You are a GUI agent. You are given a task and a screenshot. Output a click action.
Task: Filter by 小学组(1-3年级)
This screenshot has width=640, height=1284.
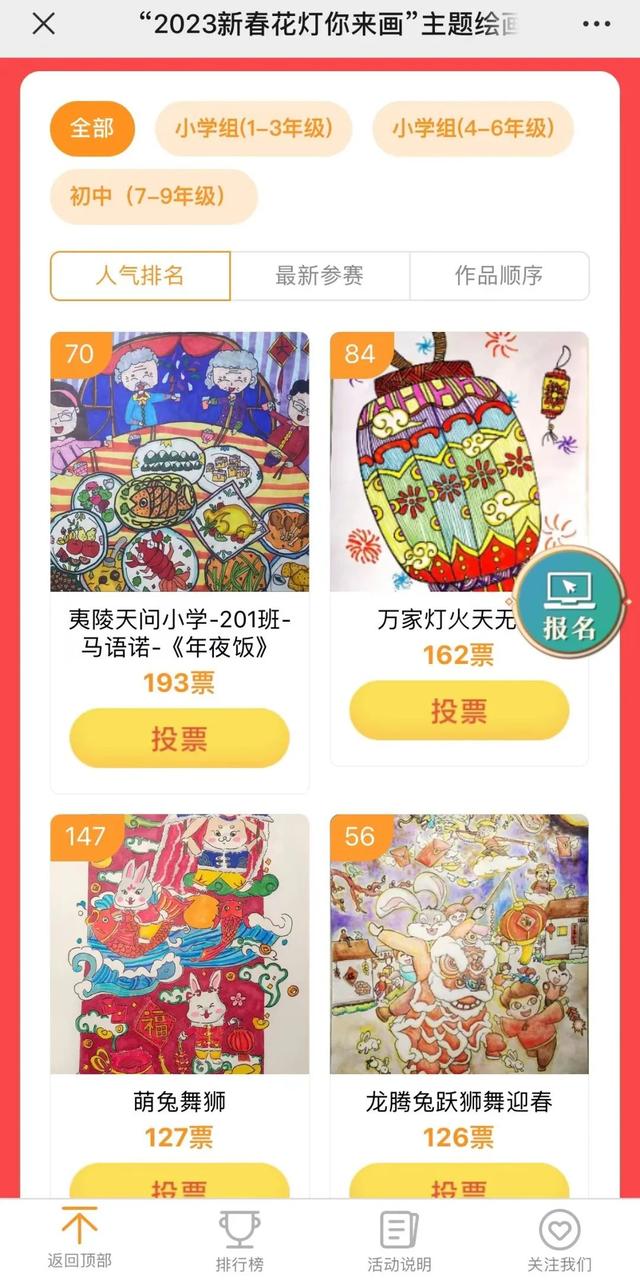[x=253, y=128]
